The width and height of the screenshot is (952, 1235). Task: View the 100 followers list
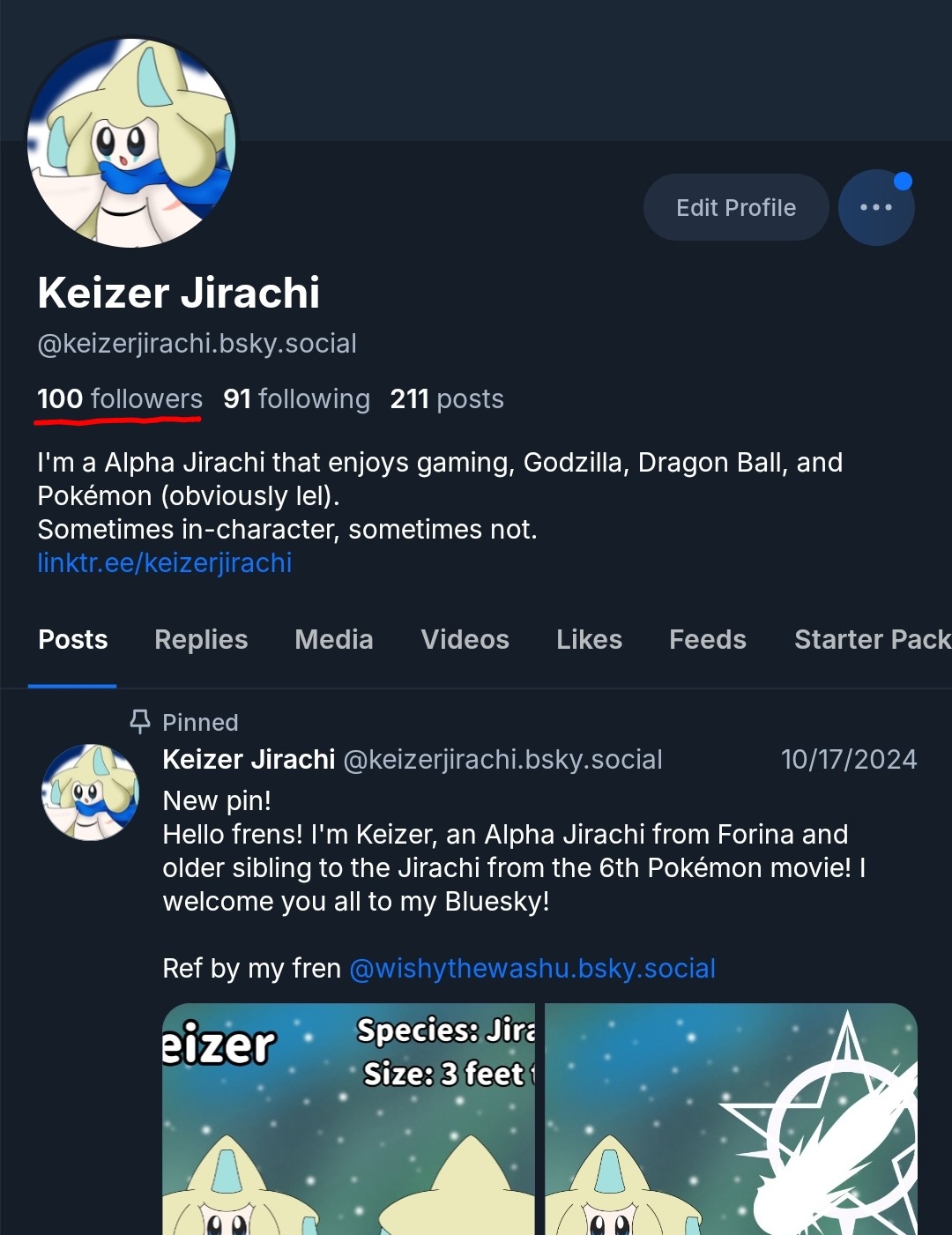tap(120, 399)
